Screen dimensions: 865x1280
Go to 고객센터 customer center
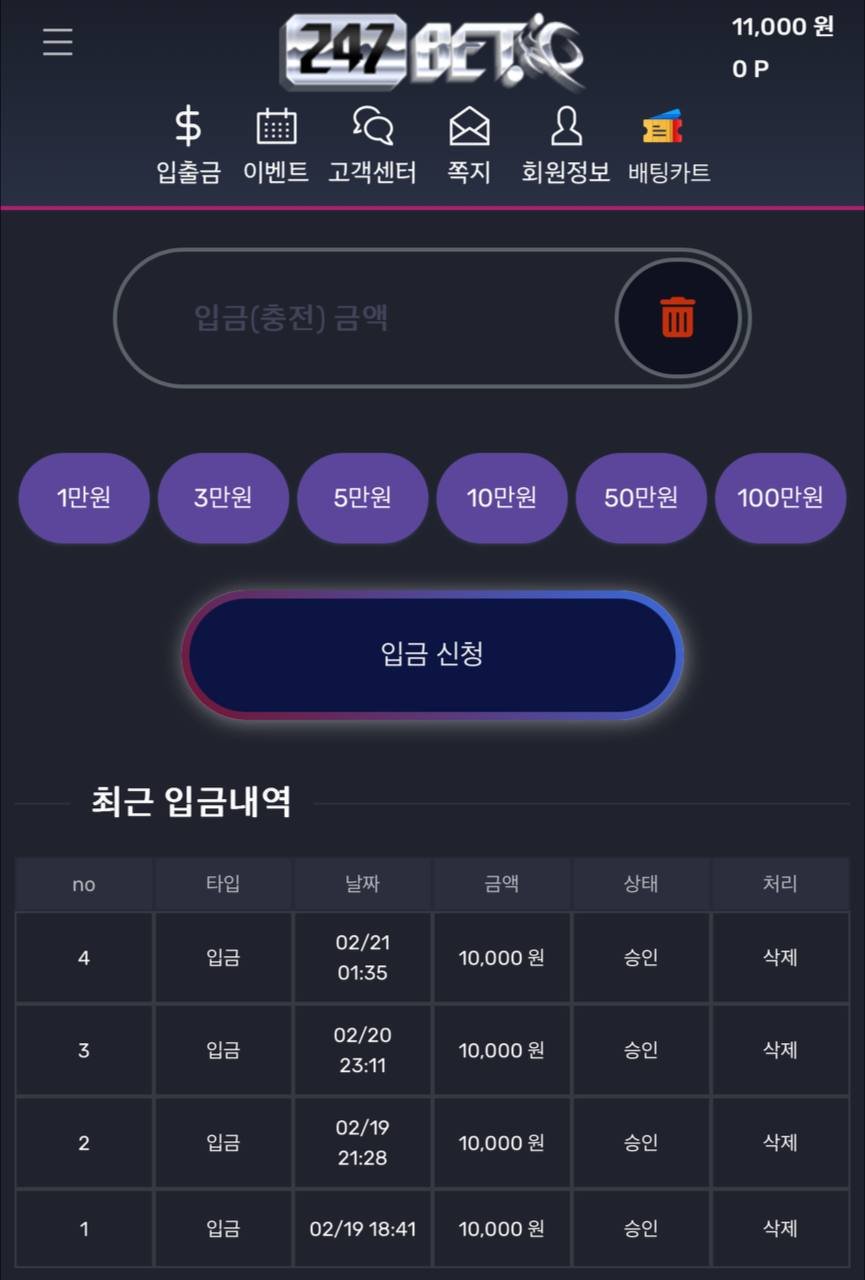(x=372, y=146)
